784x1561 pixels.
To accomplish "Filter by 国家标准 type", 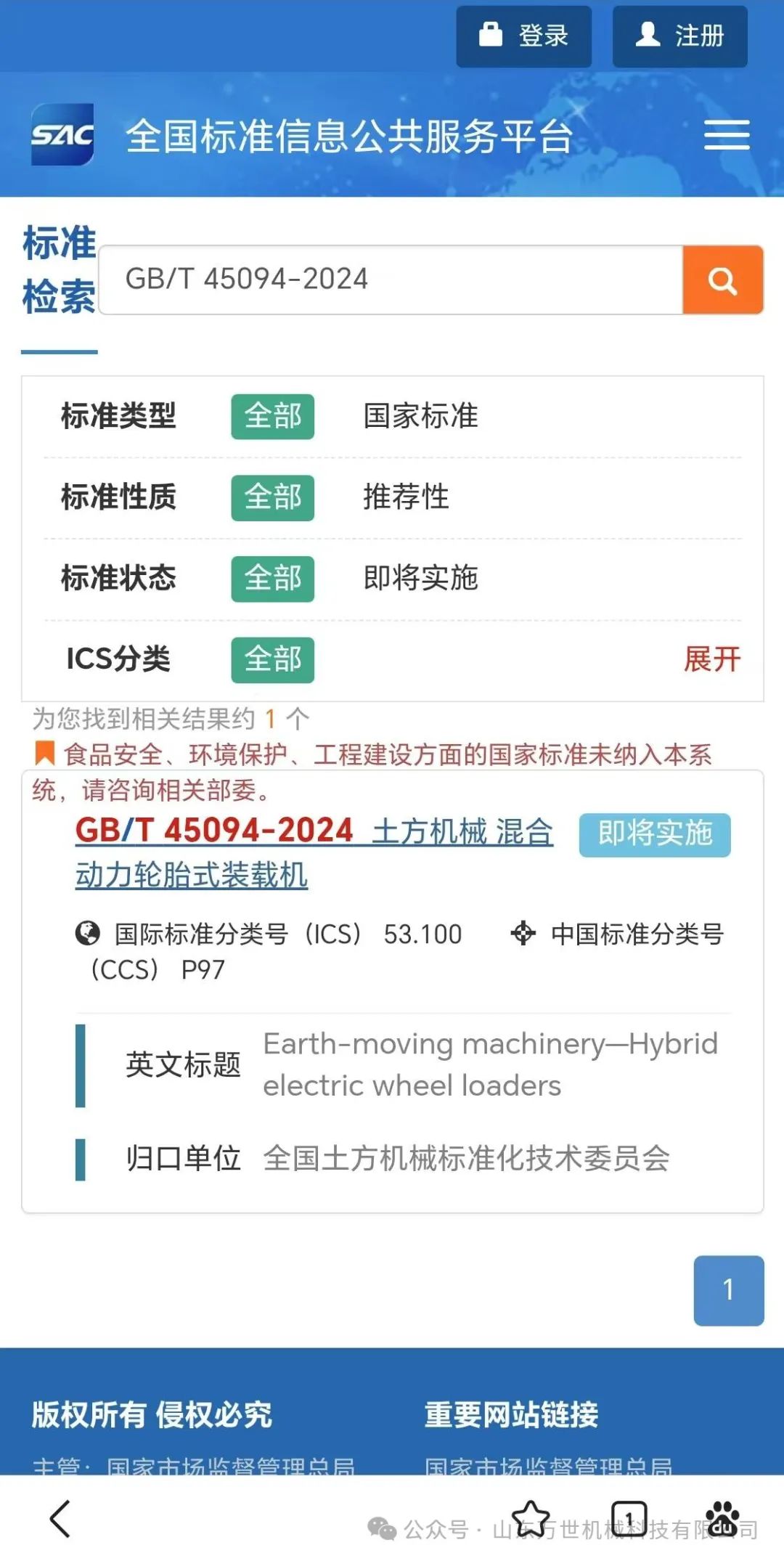I will click(x=420, y=417).
